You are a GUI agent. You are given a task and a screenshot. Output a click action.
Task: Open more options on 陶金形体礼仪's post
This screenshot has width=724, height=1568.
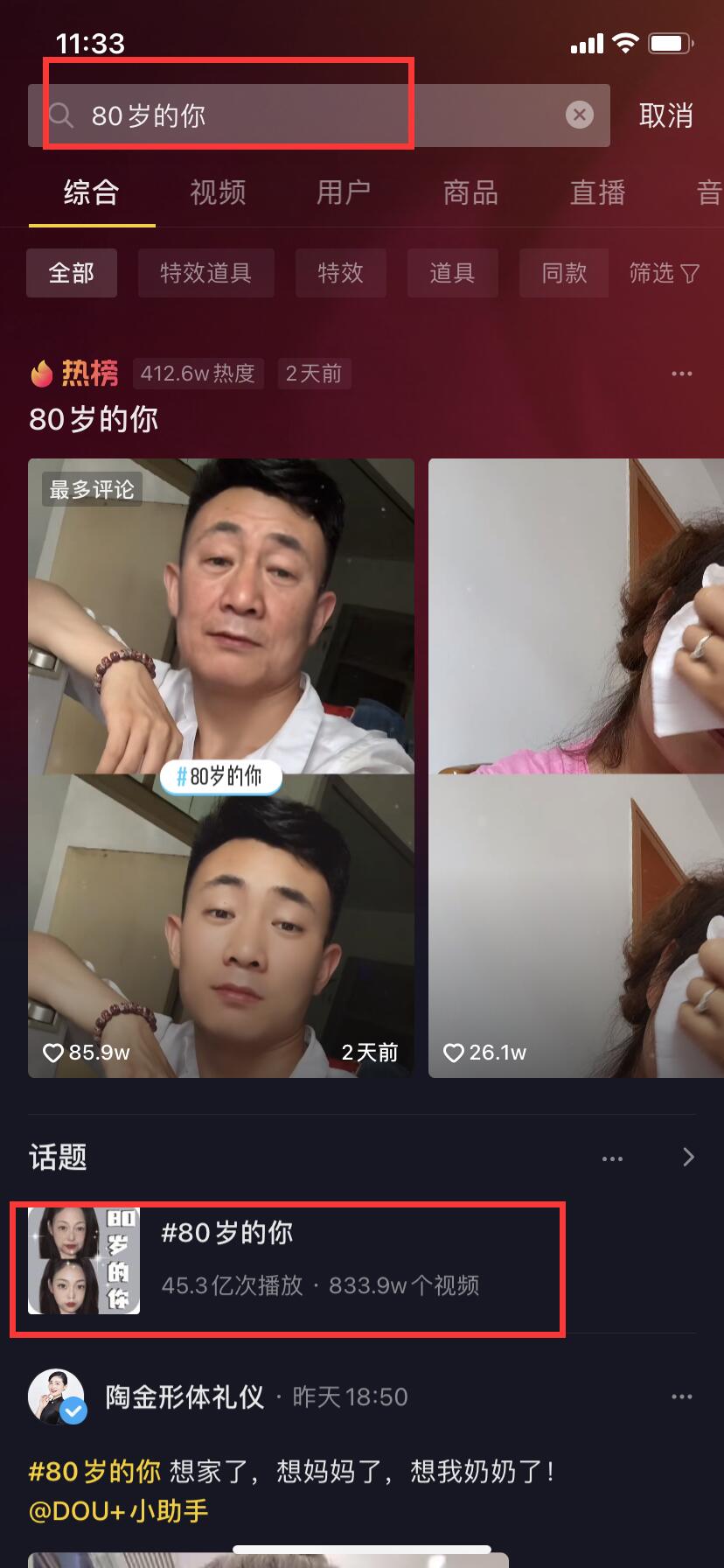coord(682,1397)
